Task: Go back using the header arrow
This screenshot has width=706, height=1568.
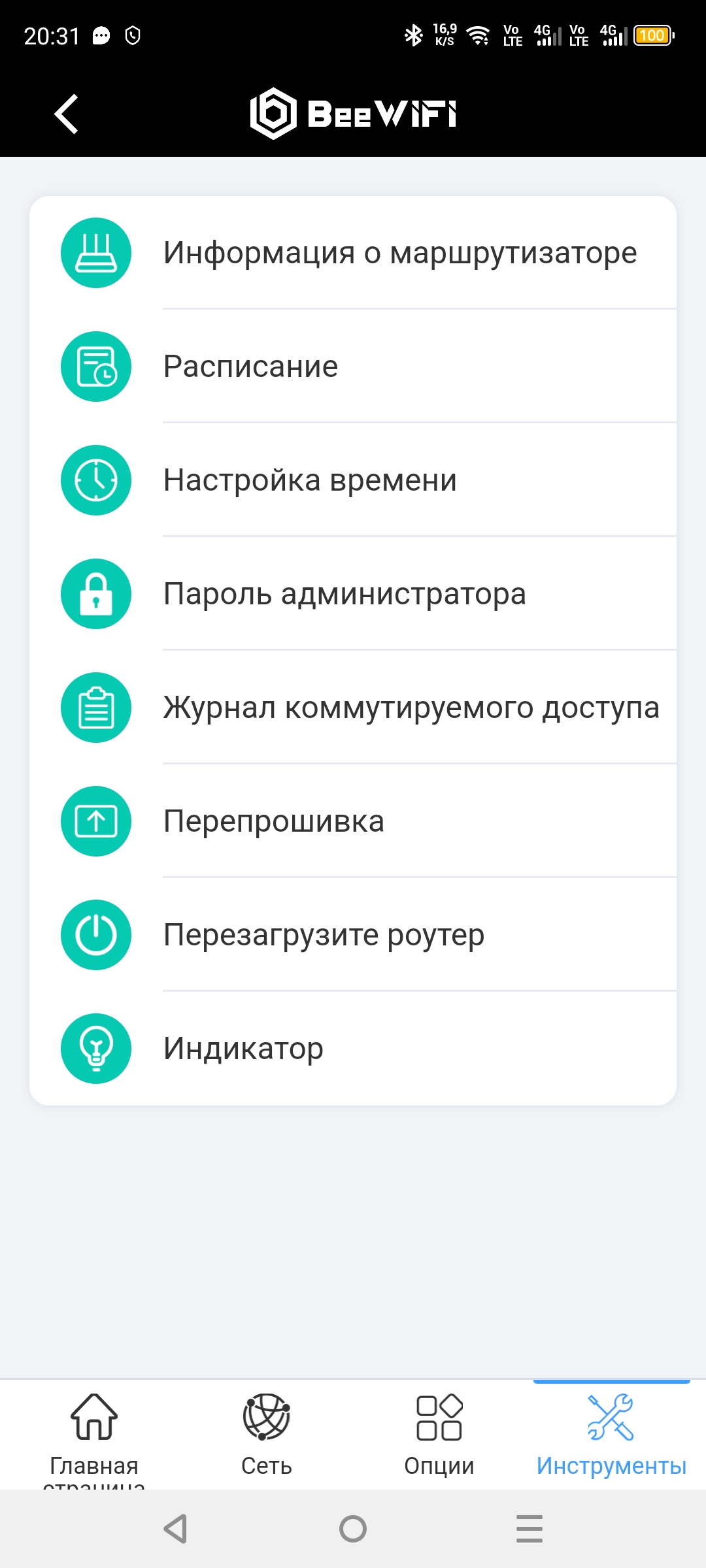Action: (x=66, y=114)
